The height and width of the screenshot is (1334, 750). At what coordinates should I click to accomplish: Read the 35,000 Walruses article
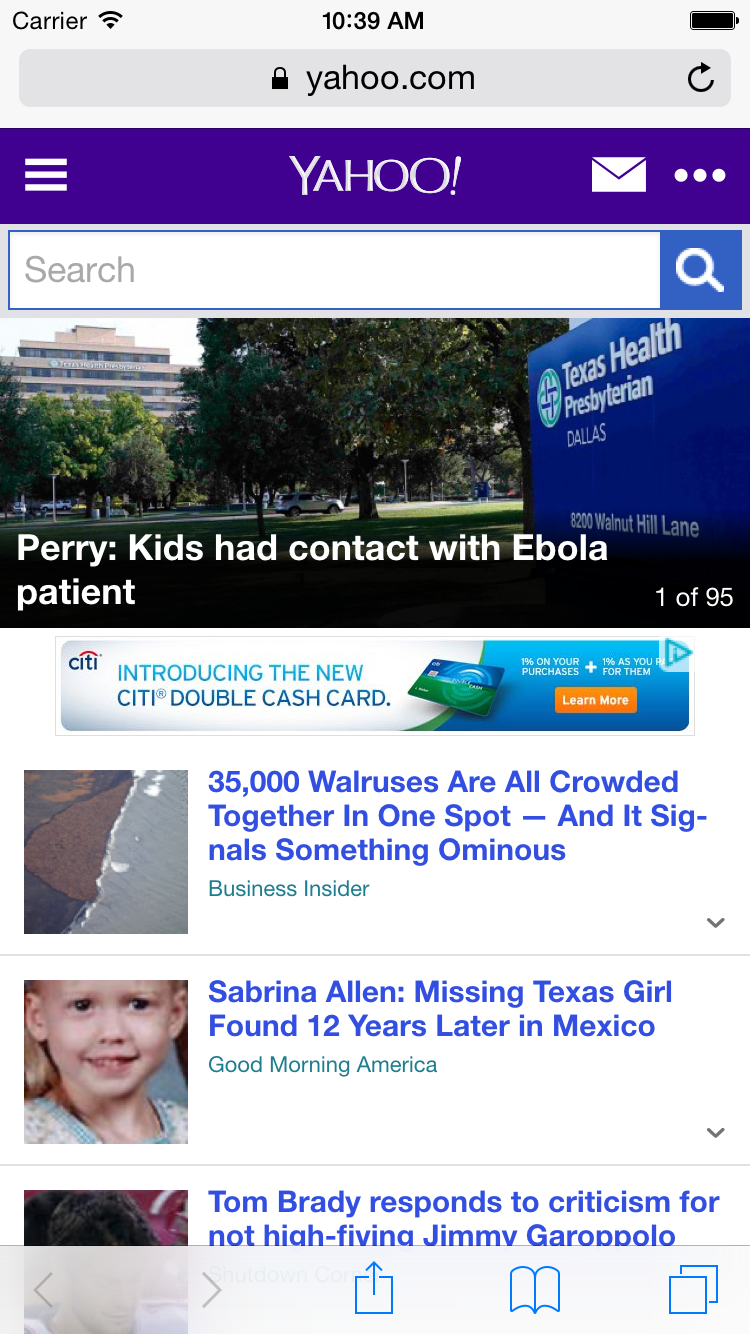[x=443, y=816]
